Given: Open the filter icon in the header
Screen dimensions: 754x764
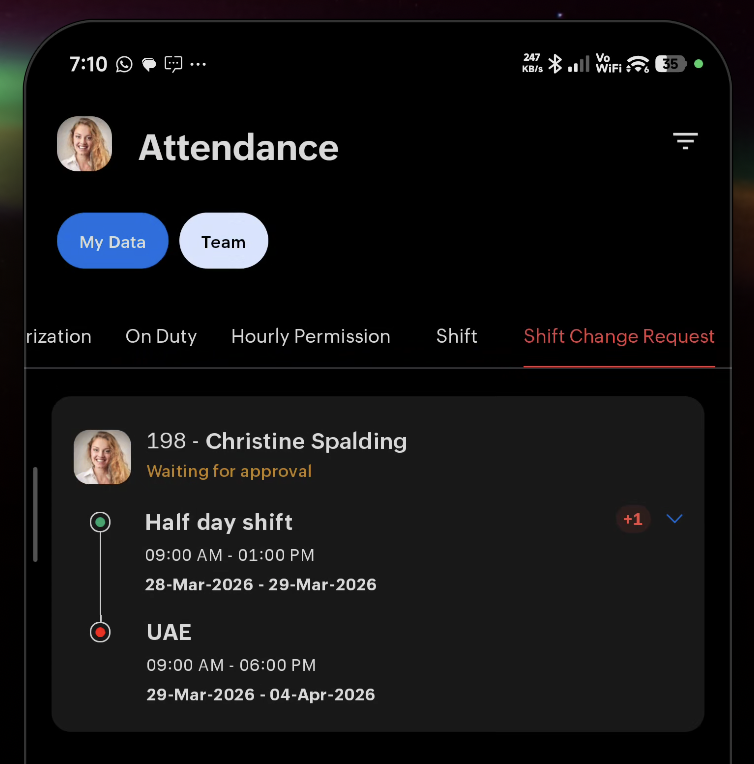Looking at the screenshot, I should pyautogui.click(x=685, y=141).
